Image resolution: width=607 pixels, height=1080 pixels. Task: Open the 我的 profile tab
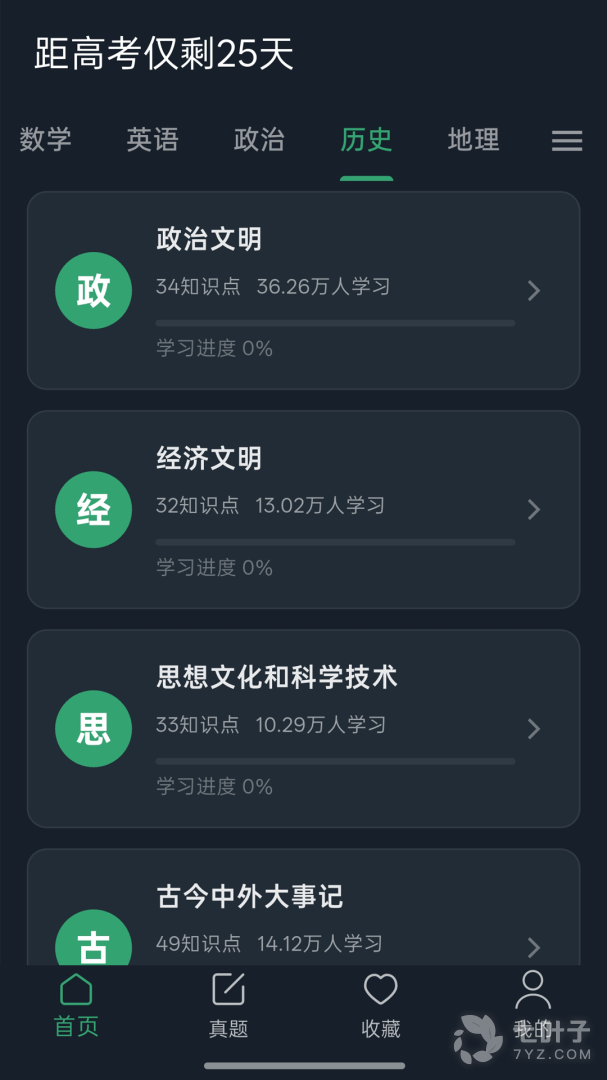pos(533,1006)
